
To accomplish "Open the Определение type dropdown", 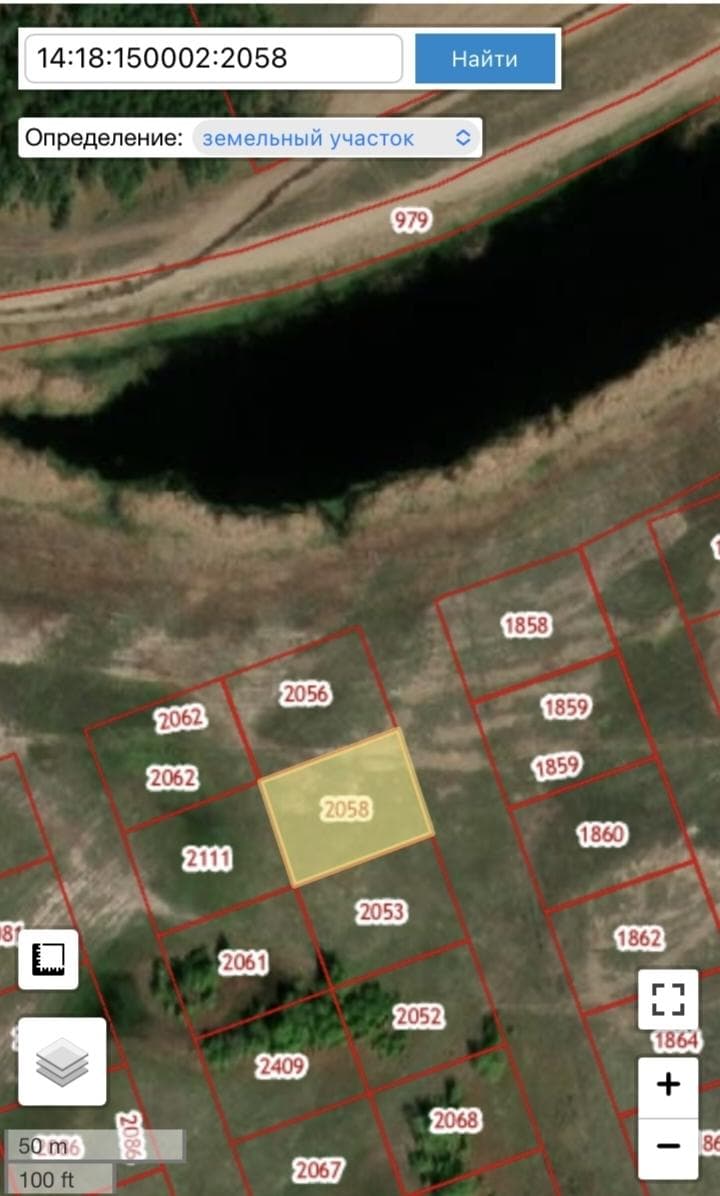I will (x=336, y=138).
